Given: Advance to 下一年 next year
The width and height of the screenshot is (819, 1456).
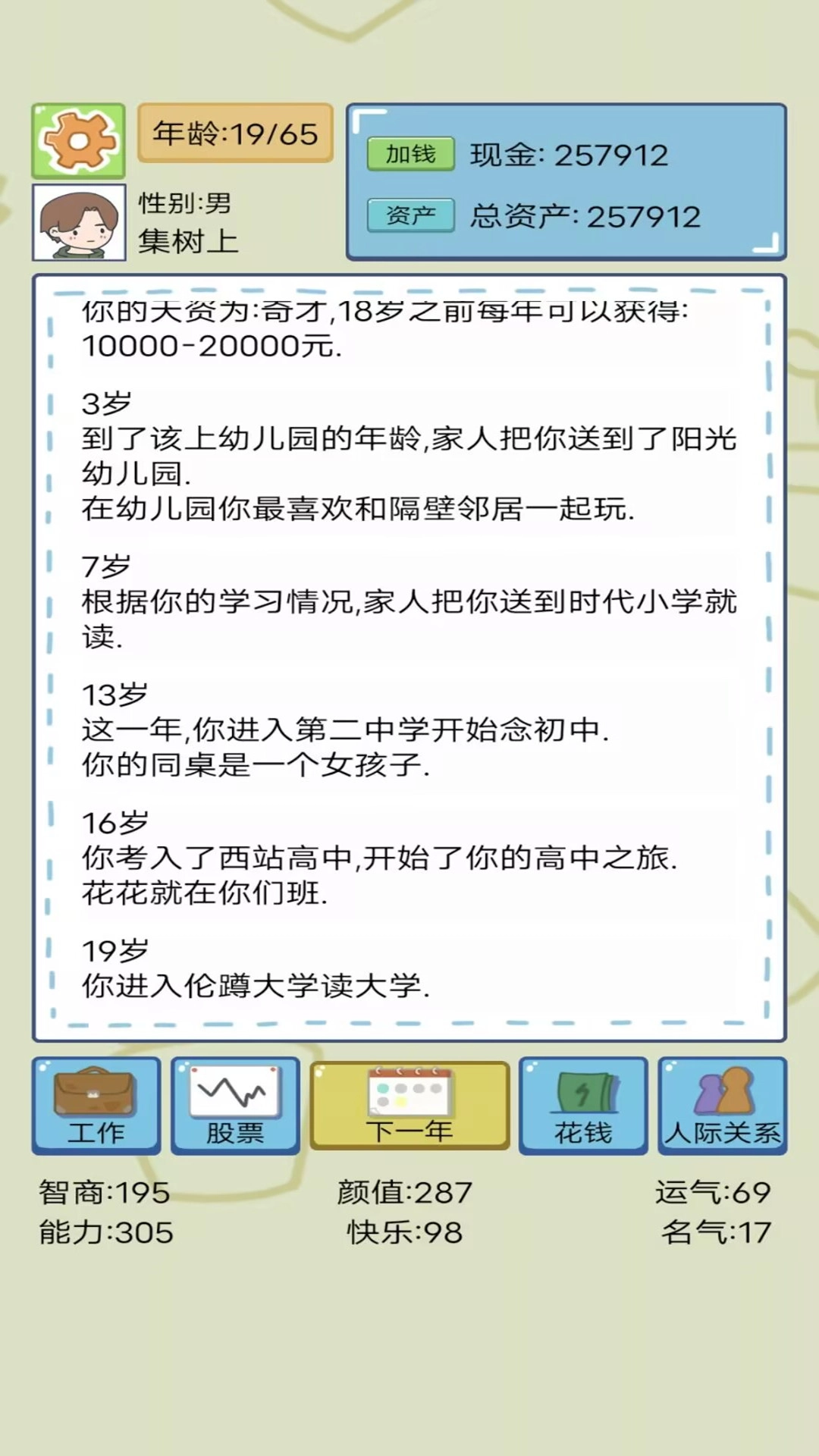Looking at the screenshot, I should point(409,1105).
